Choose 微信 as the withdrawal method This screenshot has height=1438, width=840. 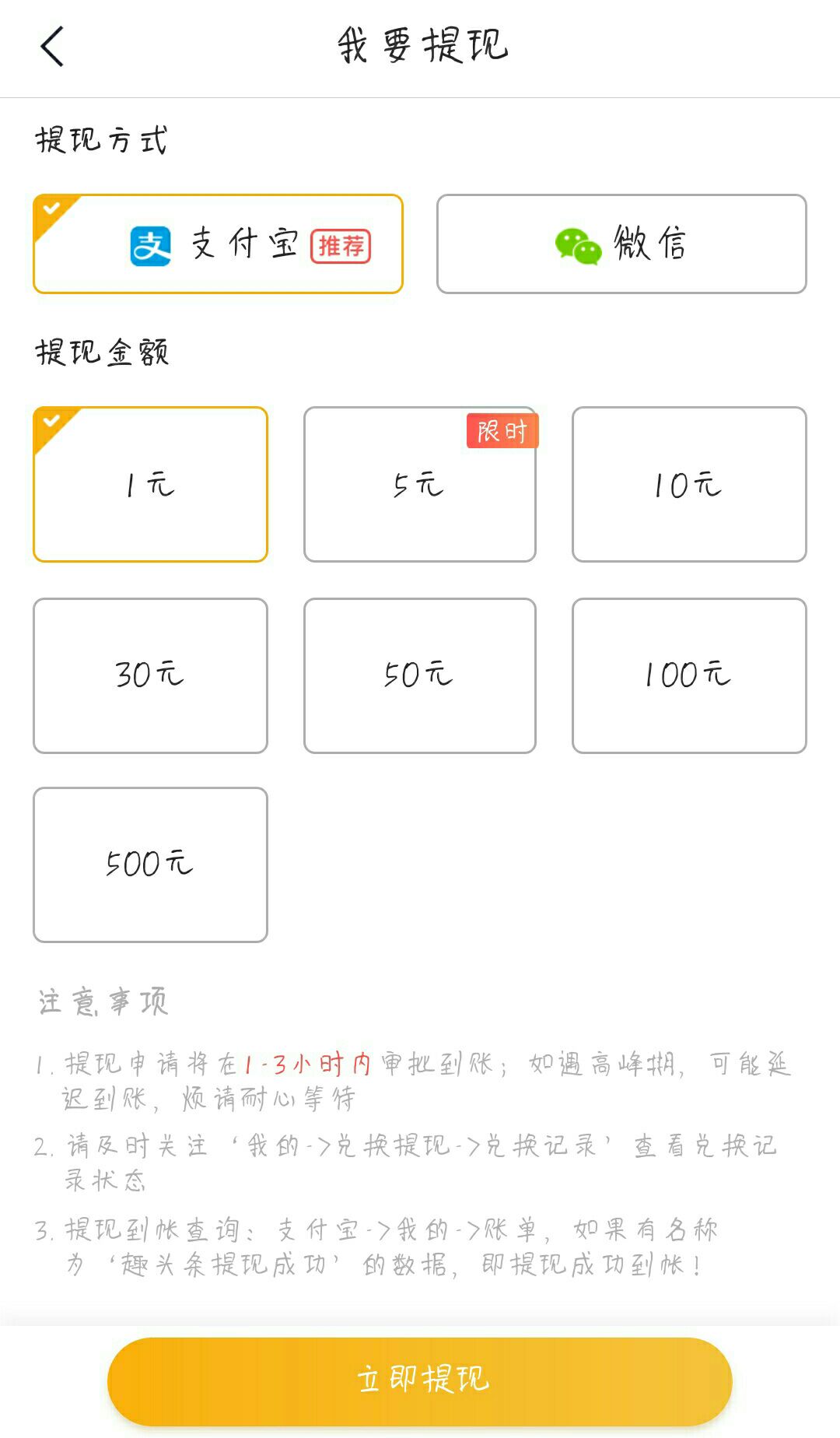pyautogui.click(x=621, y=244)
